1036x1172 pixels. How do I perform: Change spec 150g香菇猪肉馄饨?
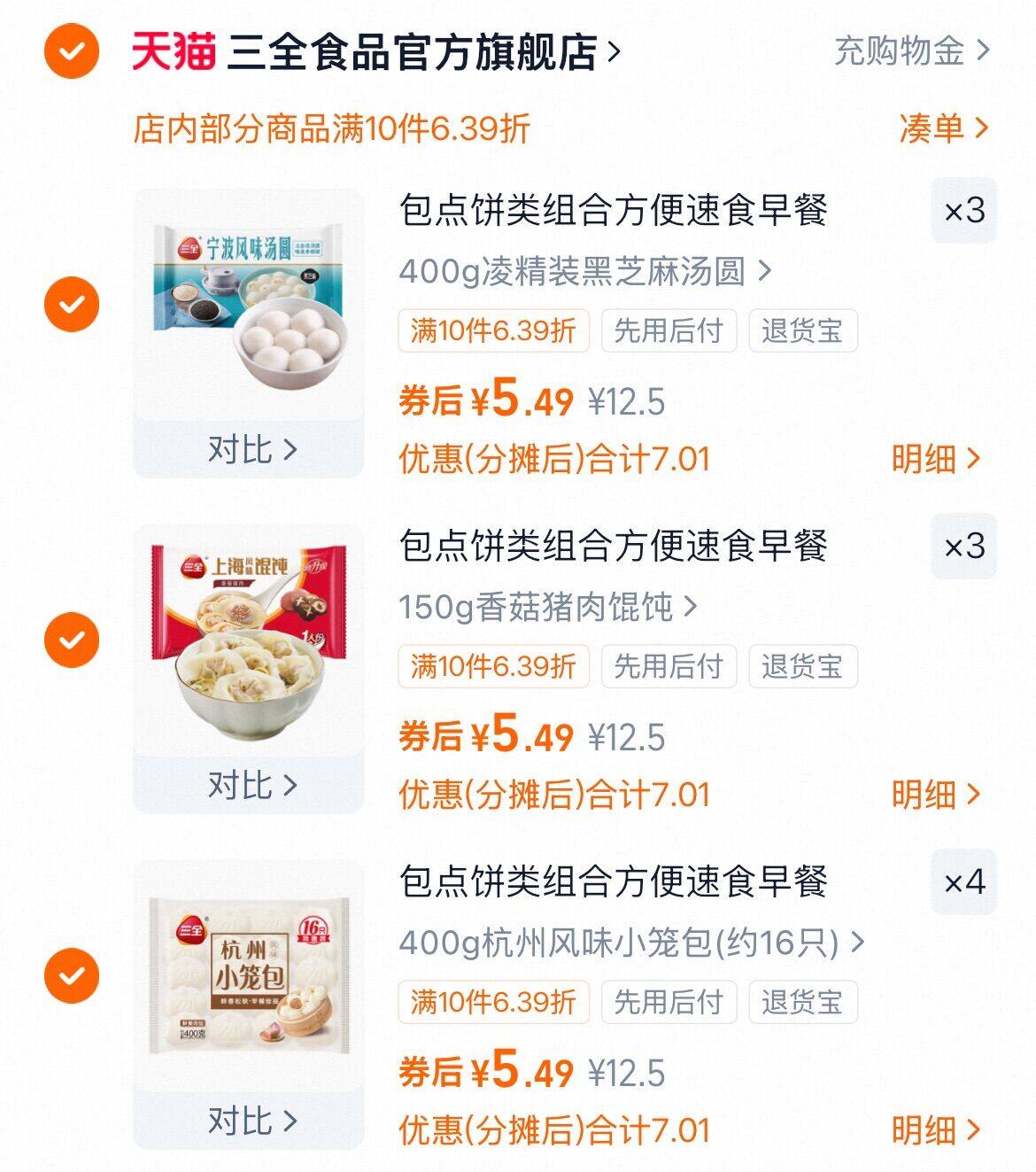click(547, 607)
